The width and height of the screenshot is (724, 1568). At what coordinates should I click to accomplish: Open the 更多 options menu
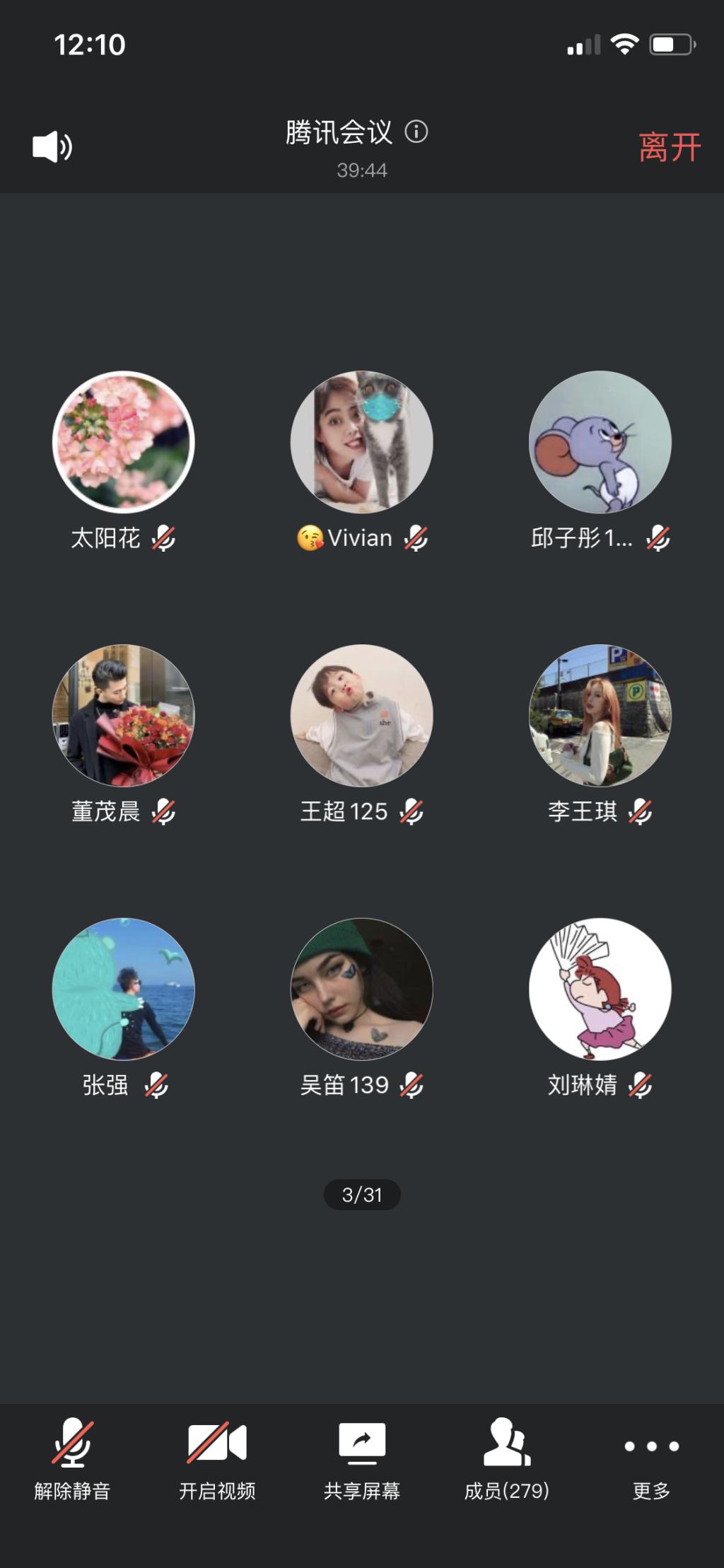tap(651, 1460)
